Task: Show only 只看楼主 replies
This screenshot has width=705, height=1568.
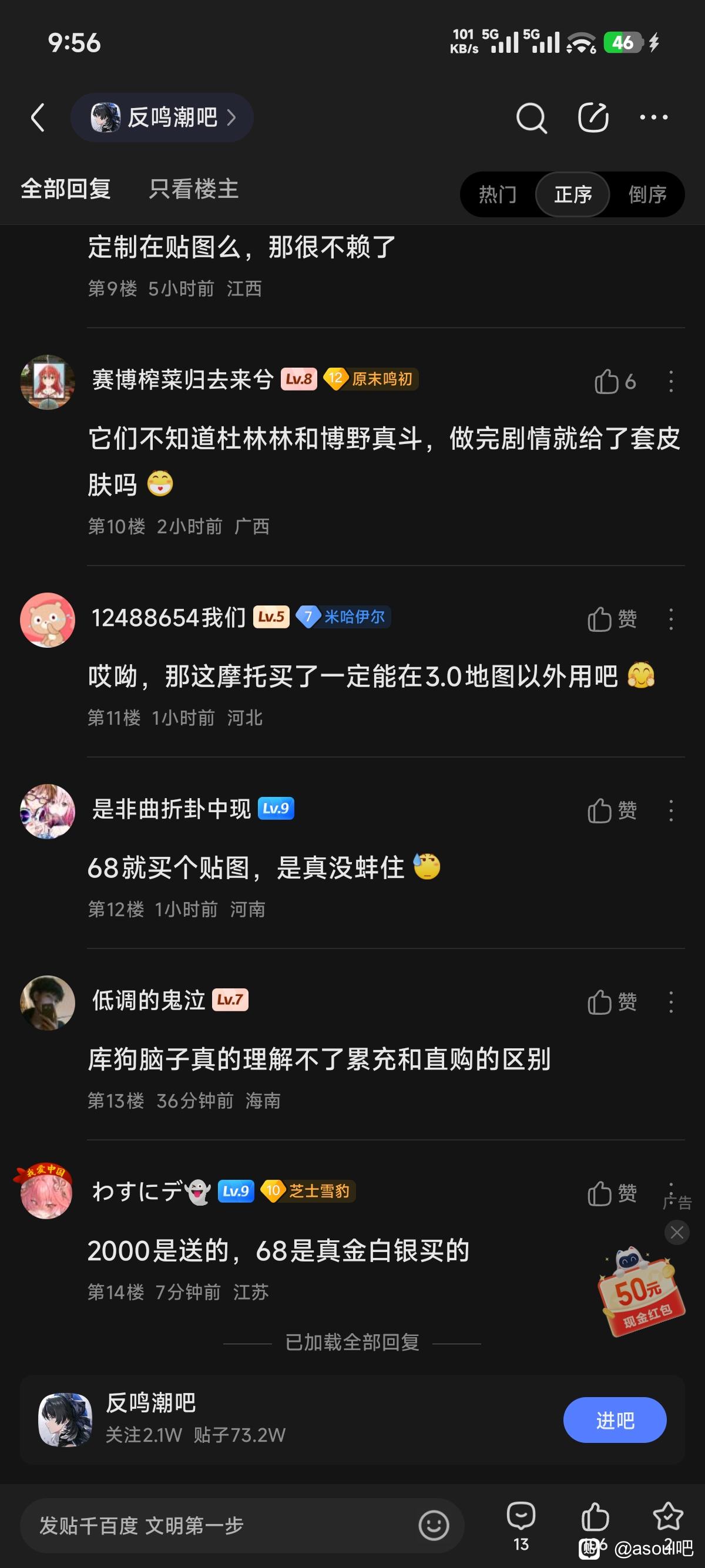Action: point(194,189)
